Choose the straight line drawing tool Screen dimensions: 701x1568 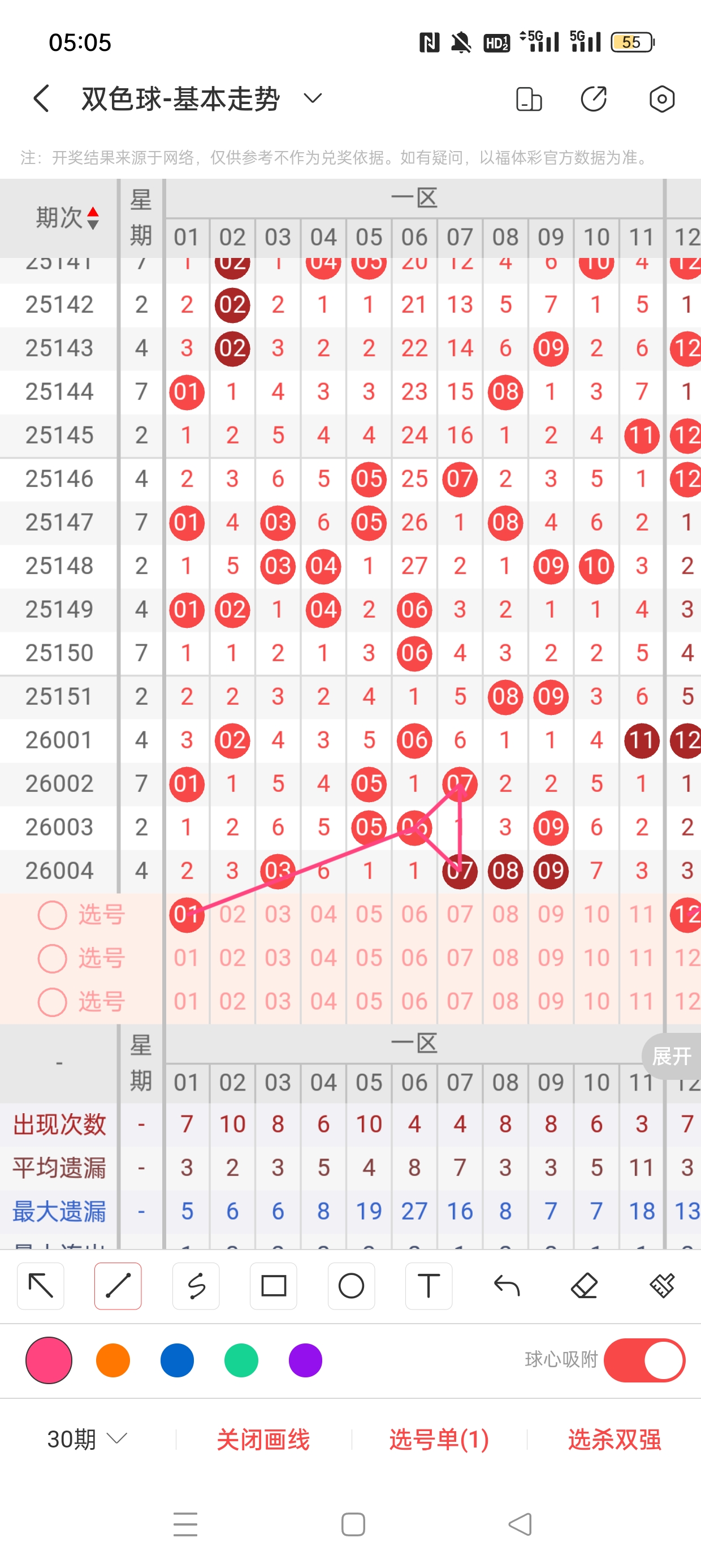[x=118, y=1286]
